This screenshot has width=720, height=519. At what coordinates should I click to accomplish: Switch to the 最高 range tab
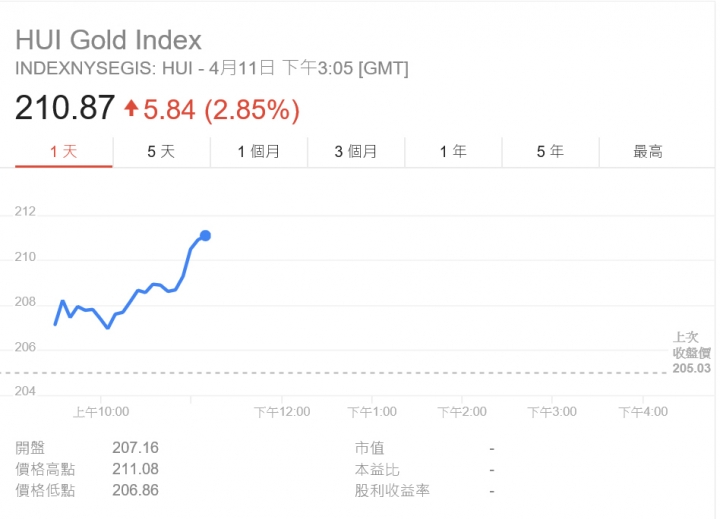tap(647, 152)
